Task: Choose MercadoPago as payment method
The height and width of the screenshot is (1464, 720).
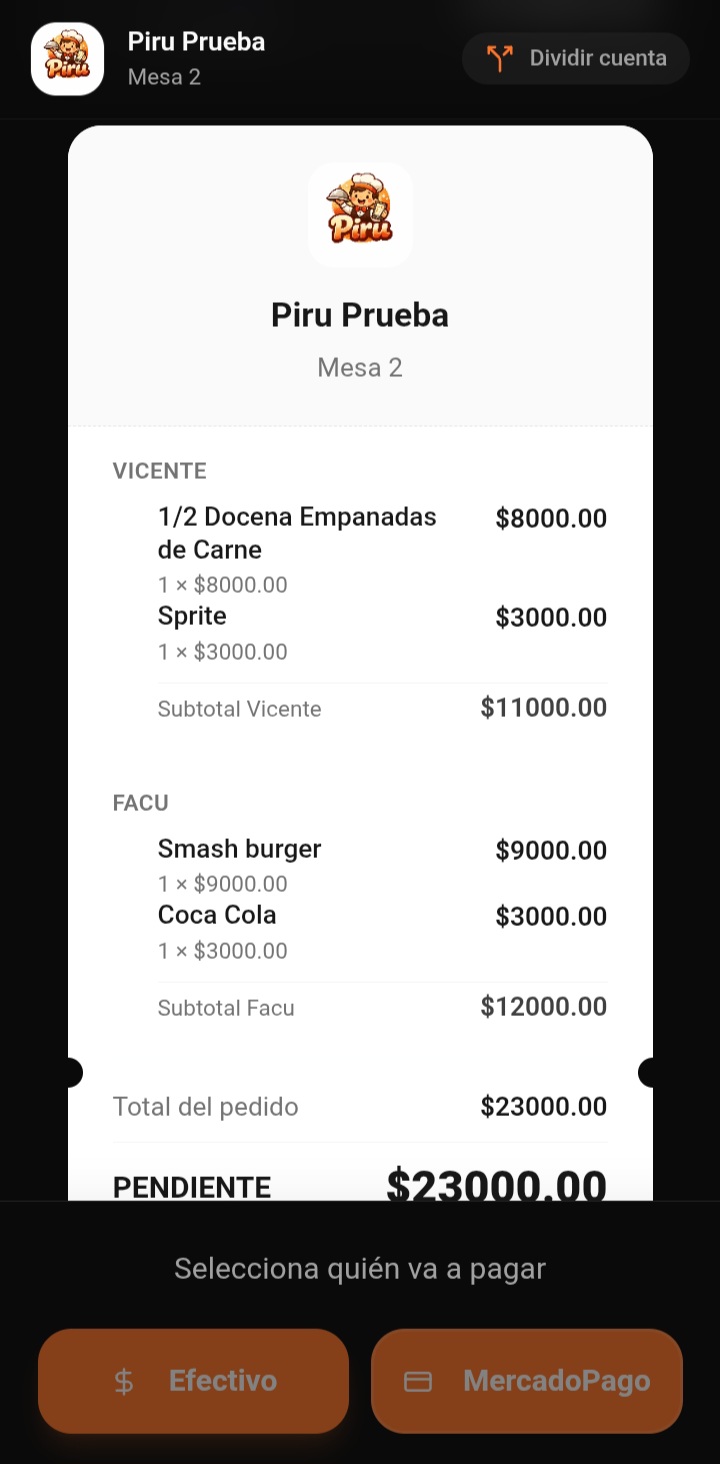Action: tap(527, 1381)
